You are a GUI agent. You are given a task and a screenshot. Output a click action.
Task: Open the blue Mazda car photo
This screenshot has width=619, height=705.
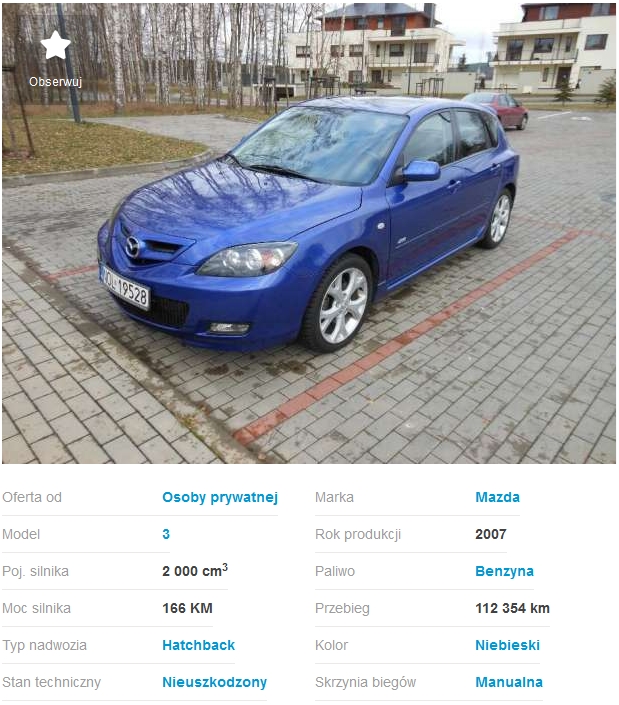click(x=310, y=240)
